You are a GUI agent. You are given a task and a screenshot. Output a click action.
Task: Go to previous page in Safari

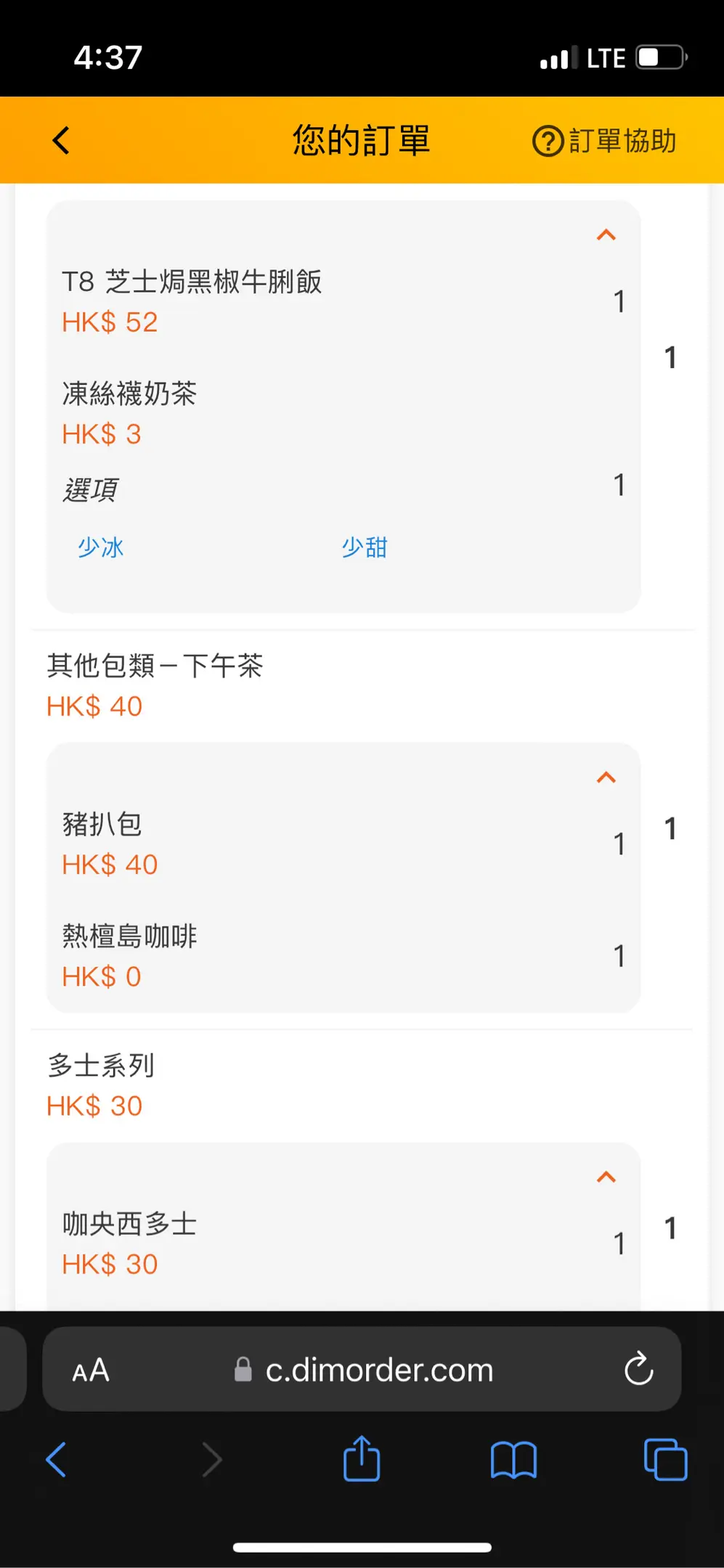click(57, 1459)
